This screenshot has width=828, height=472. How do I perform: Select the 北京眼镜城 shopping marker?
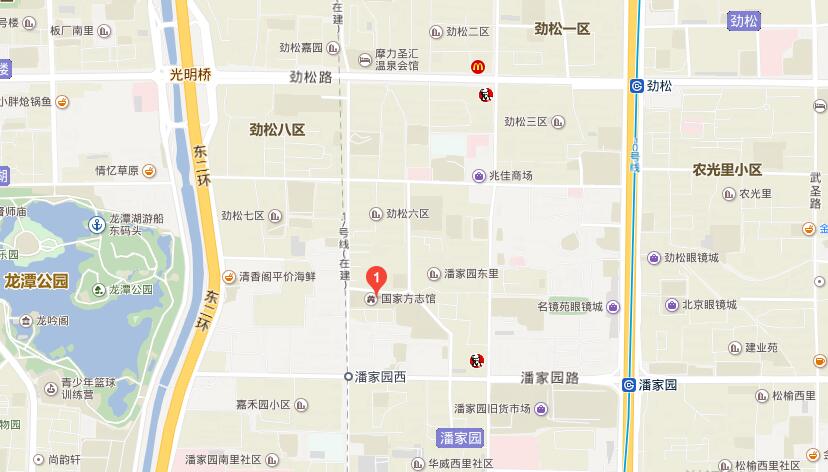(x=672, y=305)
